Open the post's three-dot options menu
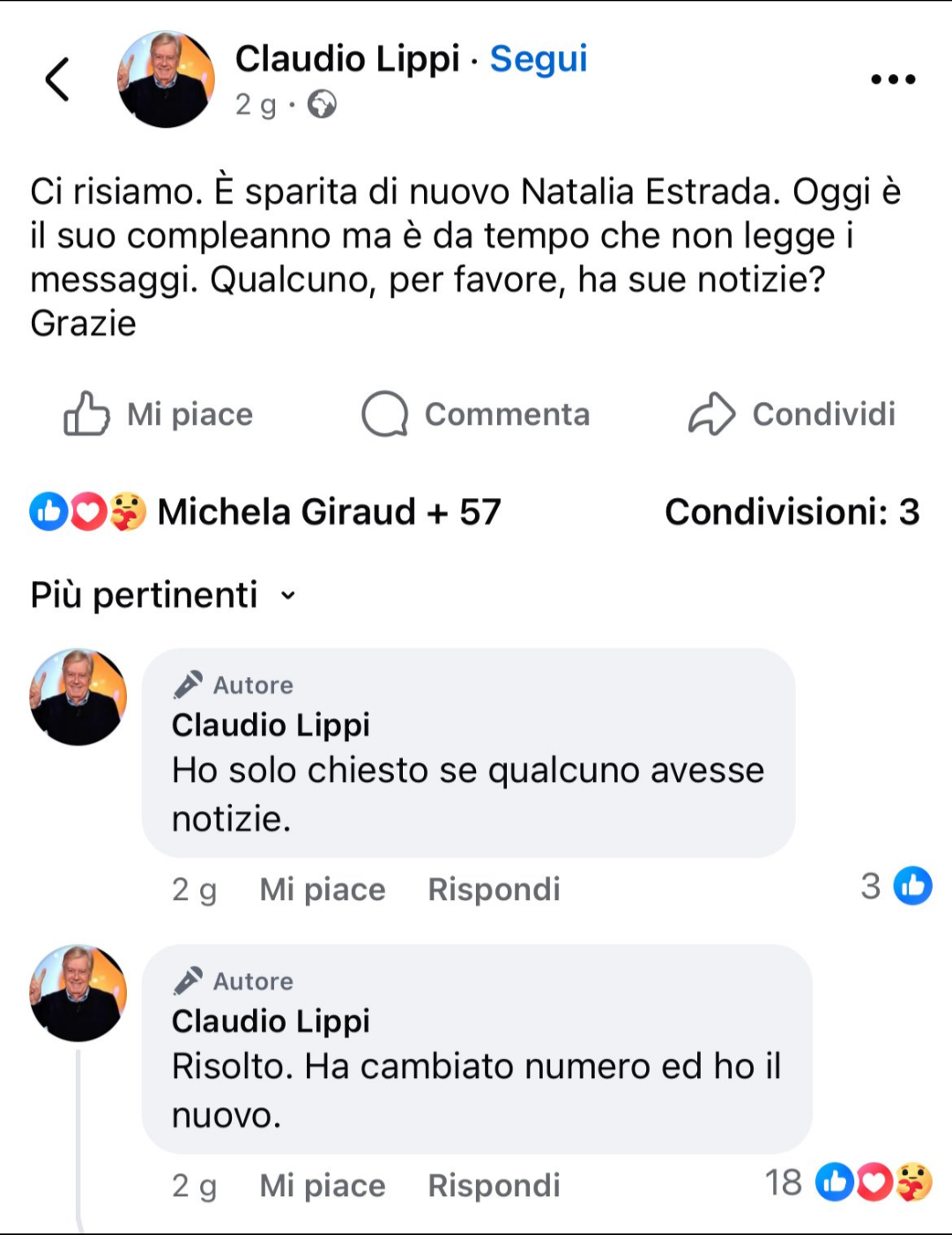This screenshot has height=1235, width=952. 893,79
